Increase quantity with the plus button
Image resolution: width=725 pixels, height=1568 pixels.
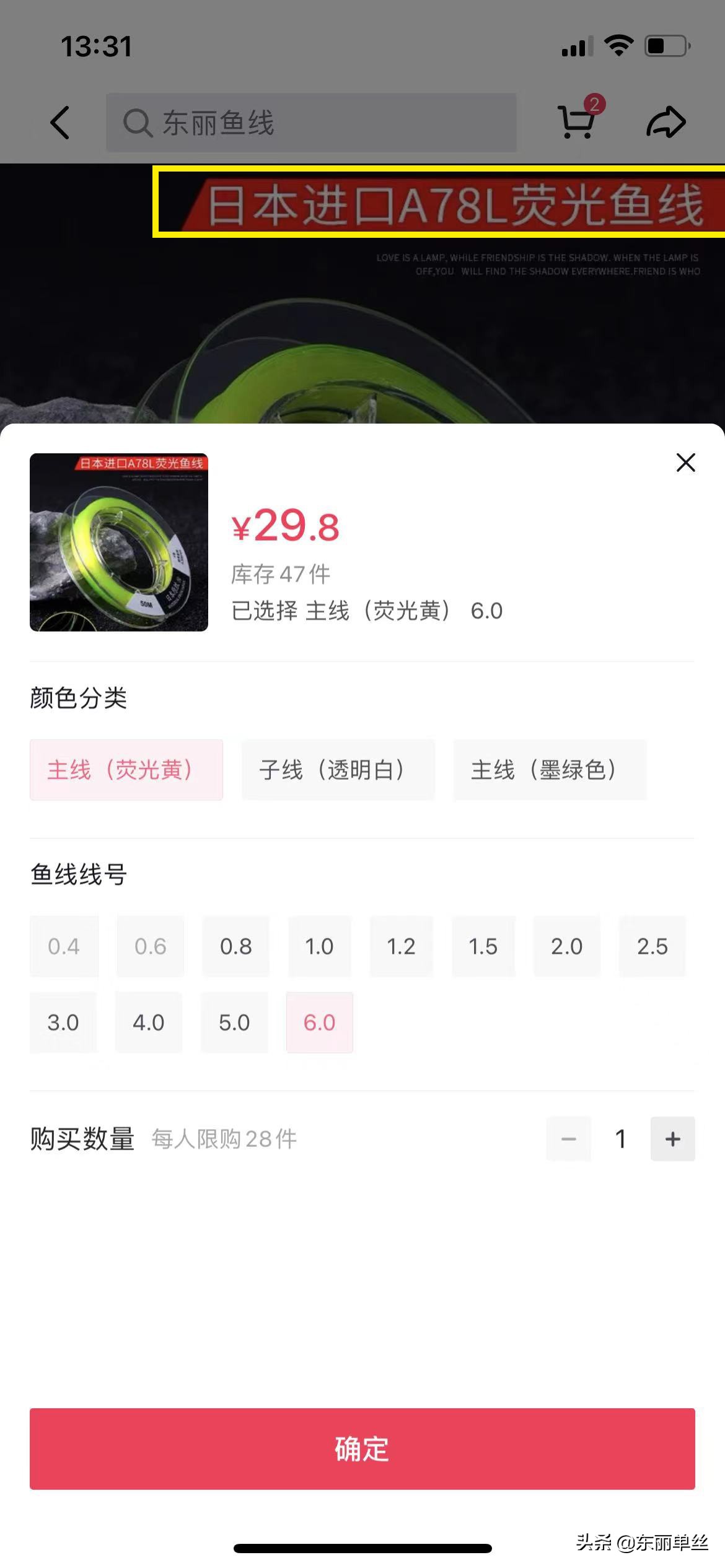coord(672,1138)
